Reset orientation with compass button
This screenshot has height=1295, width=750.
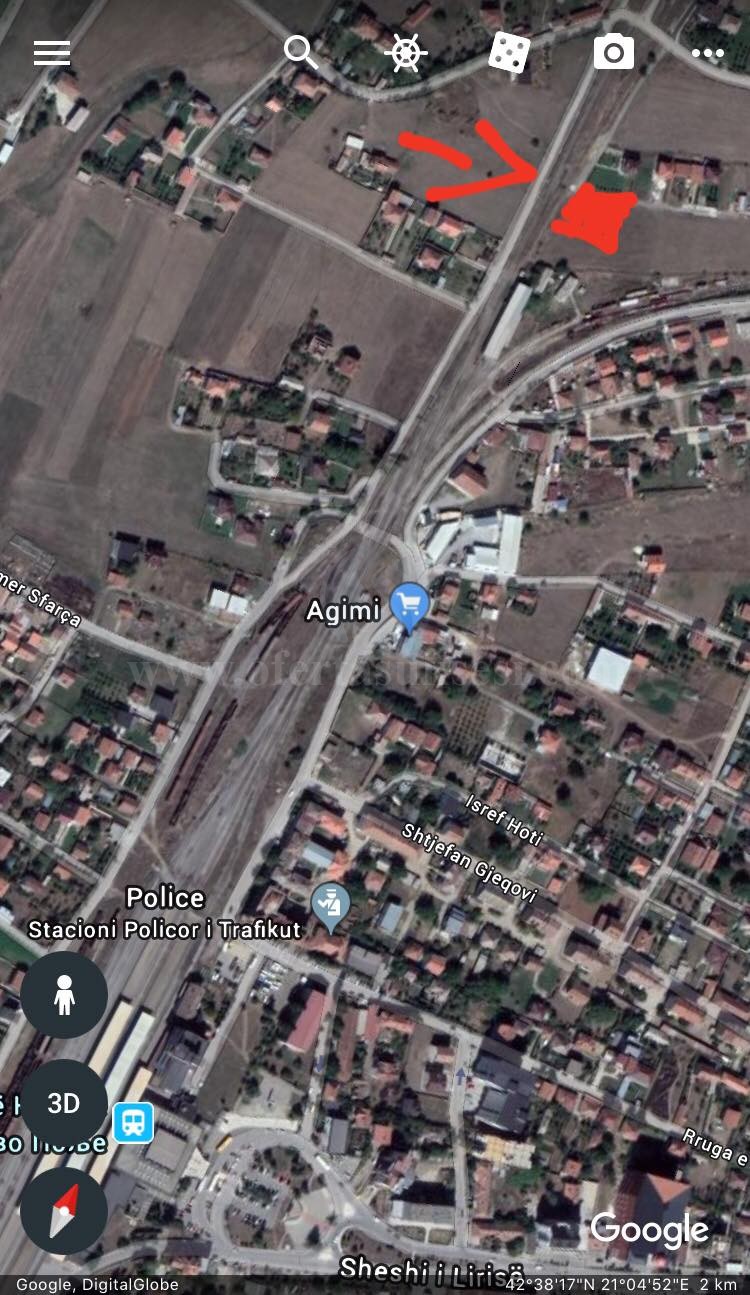(64, 1210)
